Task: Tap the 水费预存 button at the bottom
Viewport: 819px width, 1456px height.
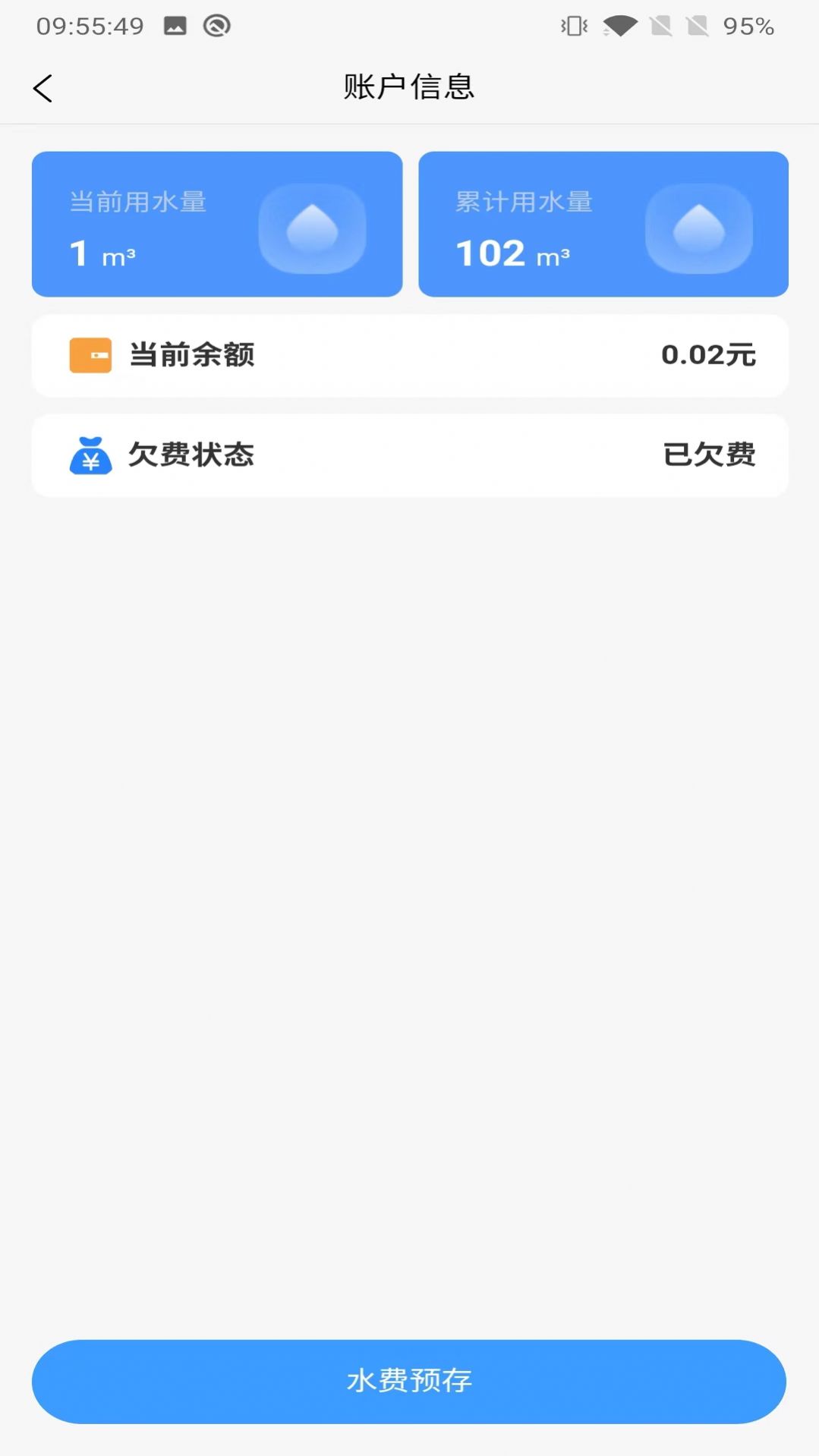Action: (x=409, y=1381)
